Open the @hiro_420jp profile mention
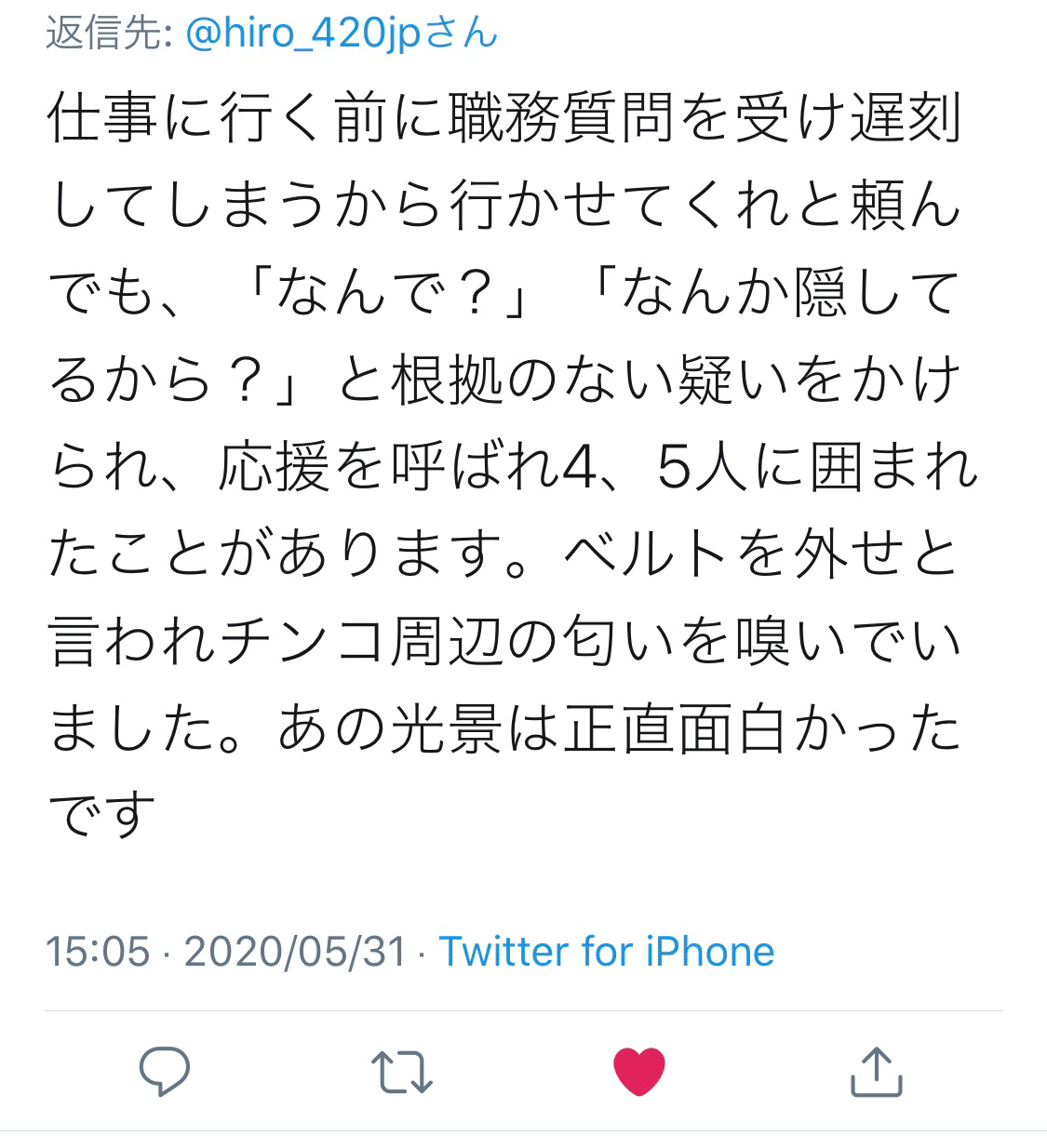This screenshot has width=1047, height=1148. (303, 33)
